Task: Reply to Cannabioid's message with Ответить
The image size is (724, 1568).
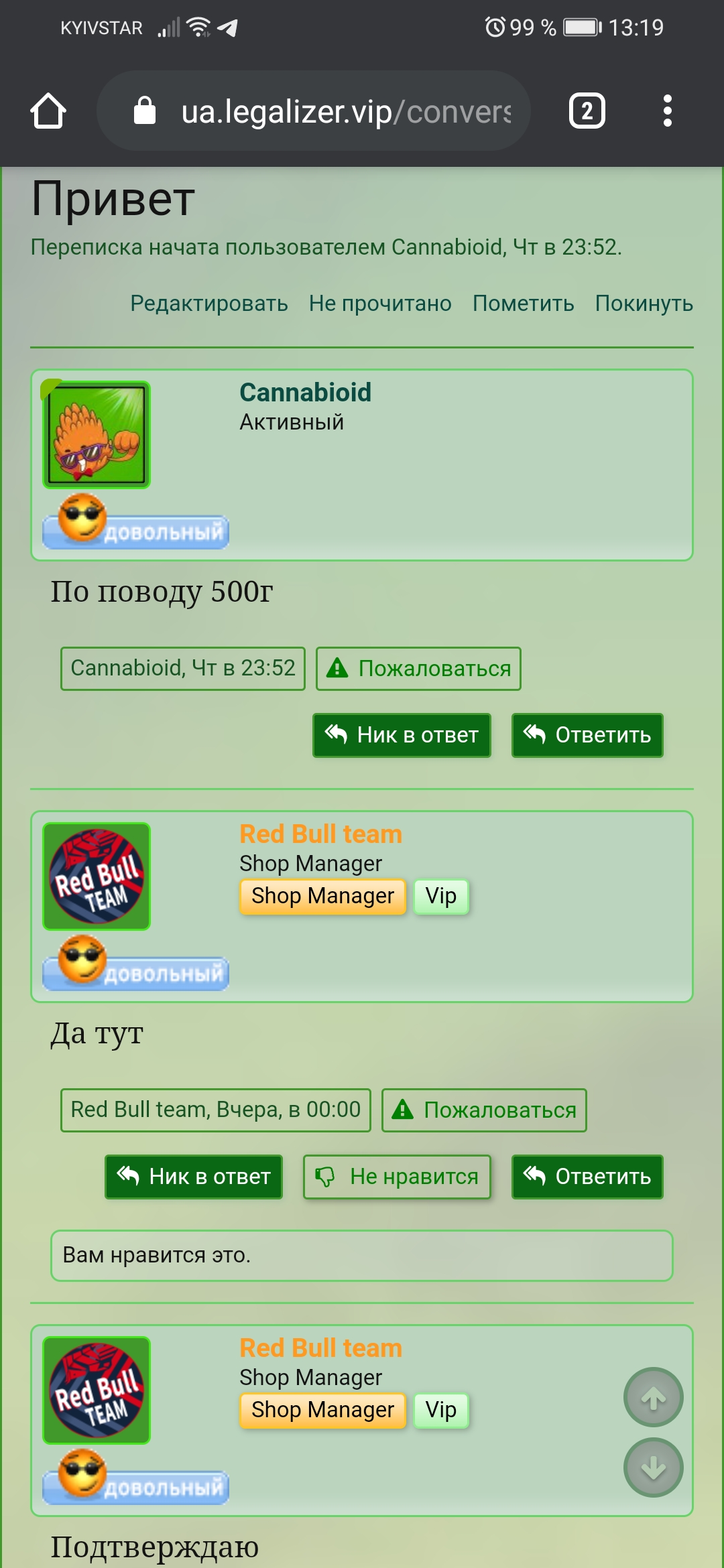Action: 587,735
